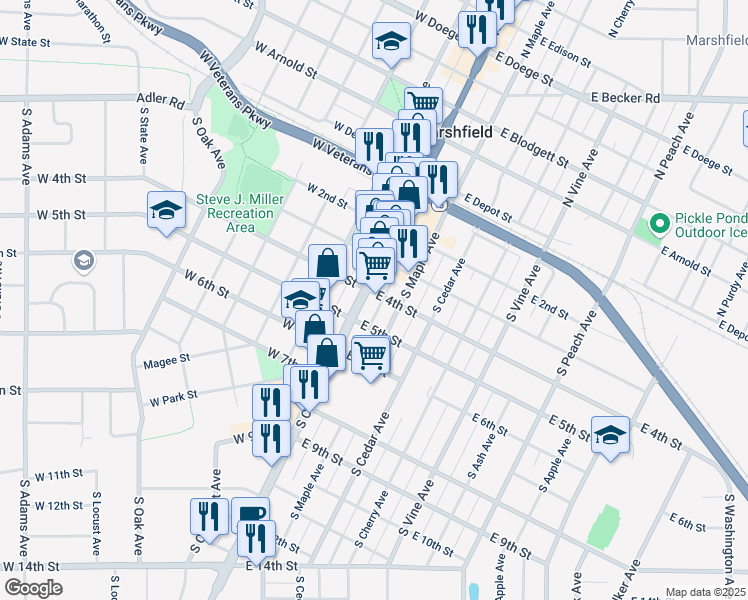Select the school marker near E 4th St
Screen dimensions: 748x600
coord(610,434)
